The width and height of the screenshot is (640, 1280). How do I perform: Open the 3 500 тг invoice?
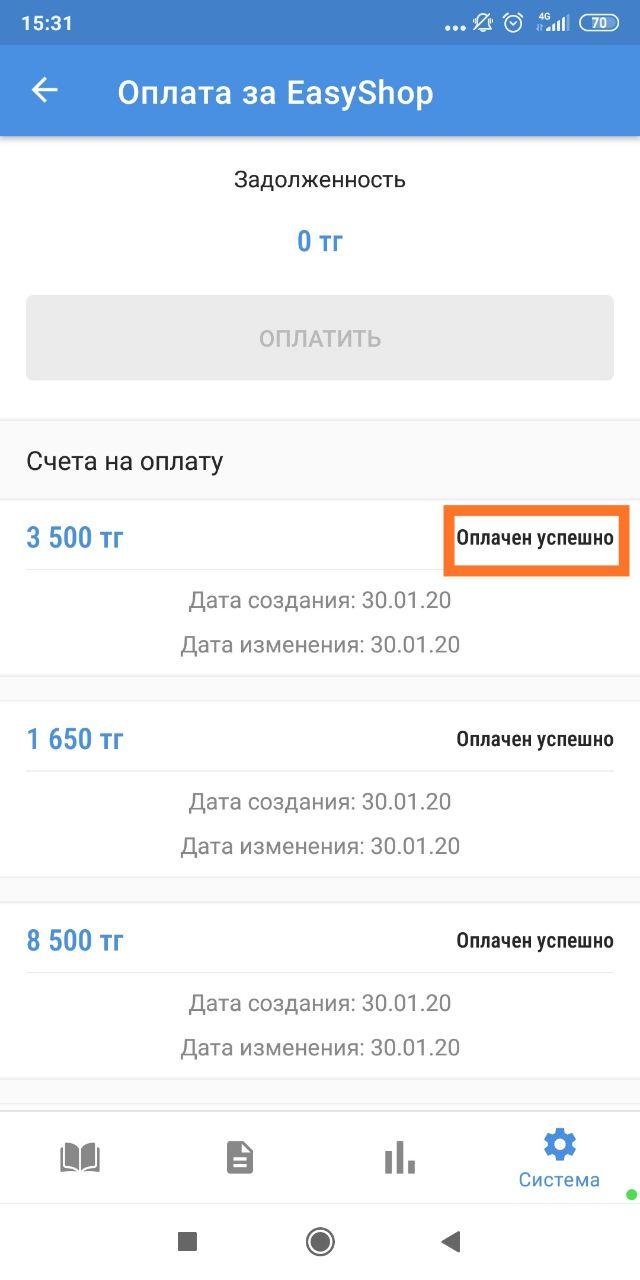(320, 588)
